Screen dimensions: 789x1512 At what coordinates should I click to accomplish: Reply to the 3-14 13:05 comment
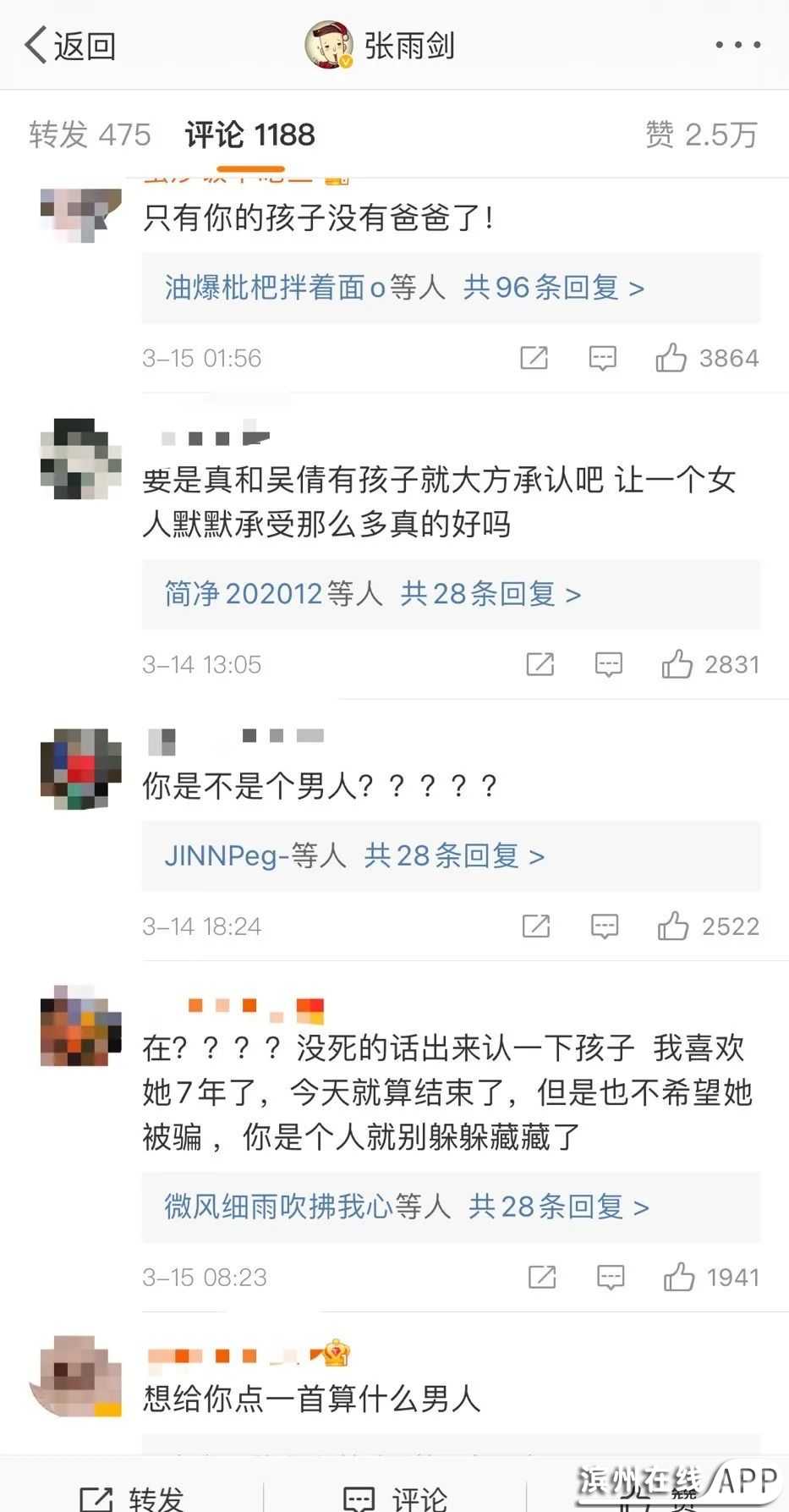click(608, 664)
